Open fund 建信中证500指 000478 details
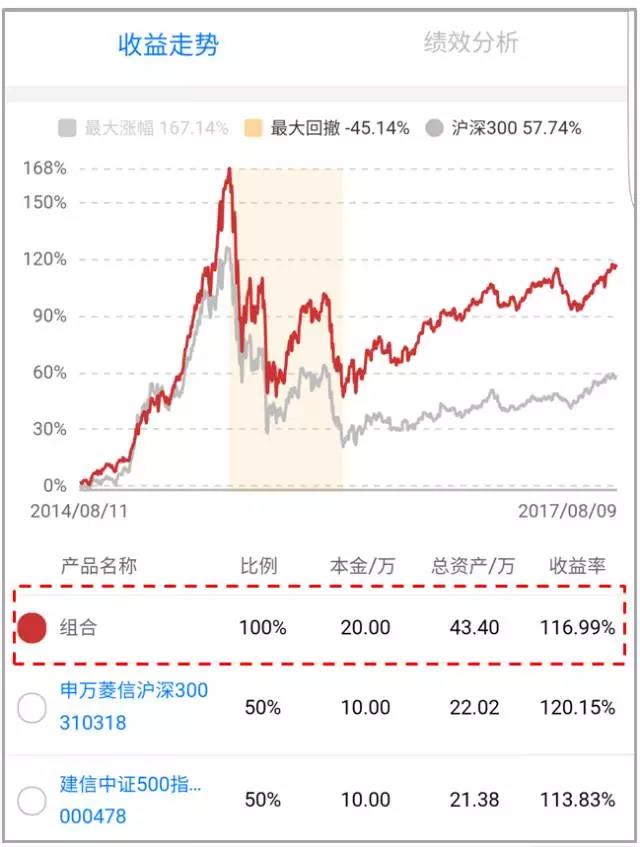The width and height of the screenshot is (640, 847). [130, 800]
